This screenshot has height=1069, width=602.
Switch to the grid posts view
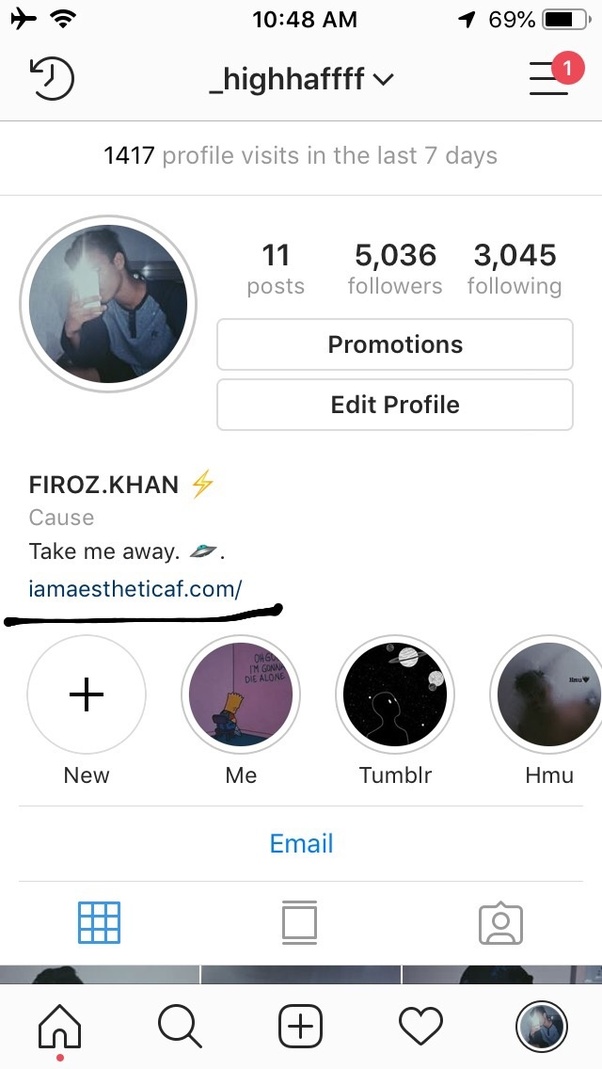(x=99, y=922)
